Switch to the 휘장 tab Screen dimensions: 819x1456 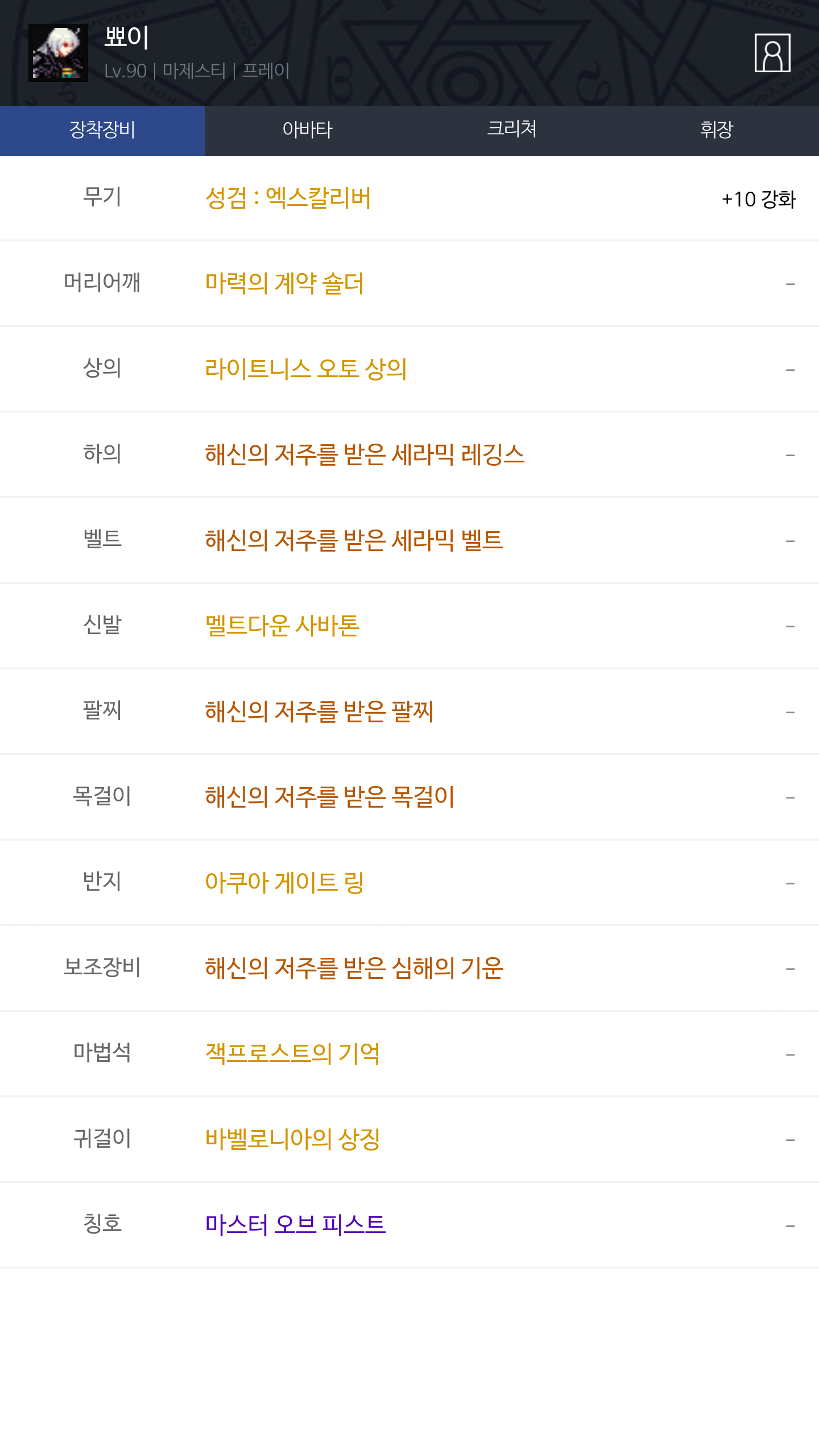pyautogui.click(x=717, y=130)
